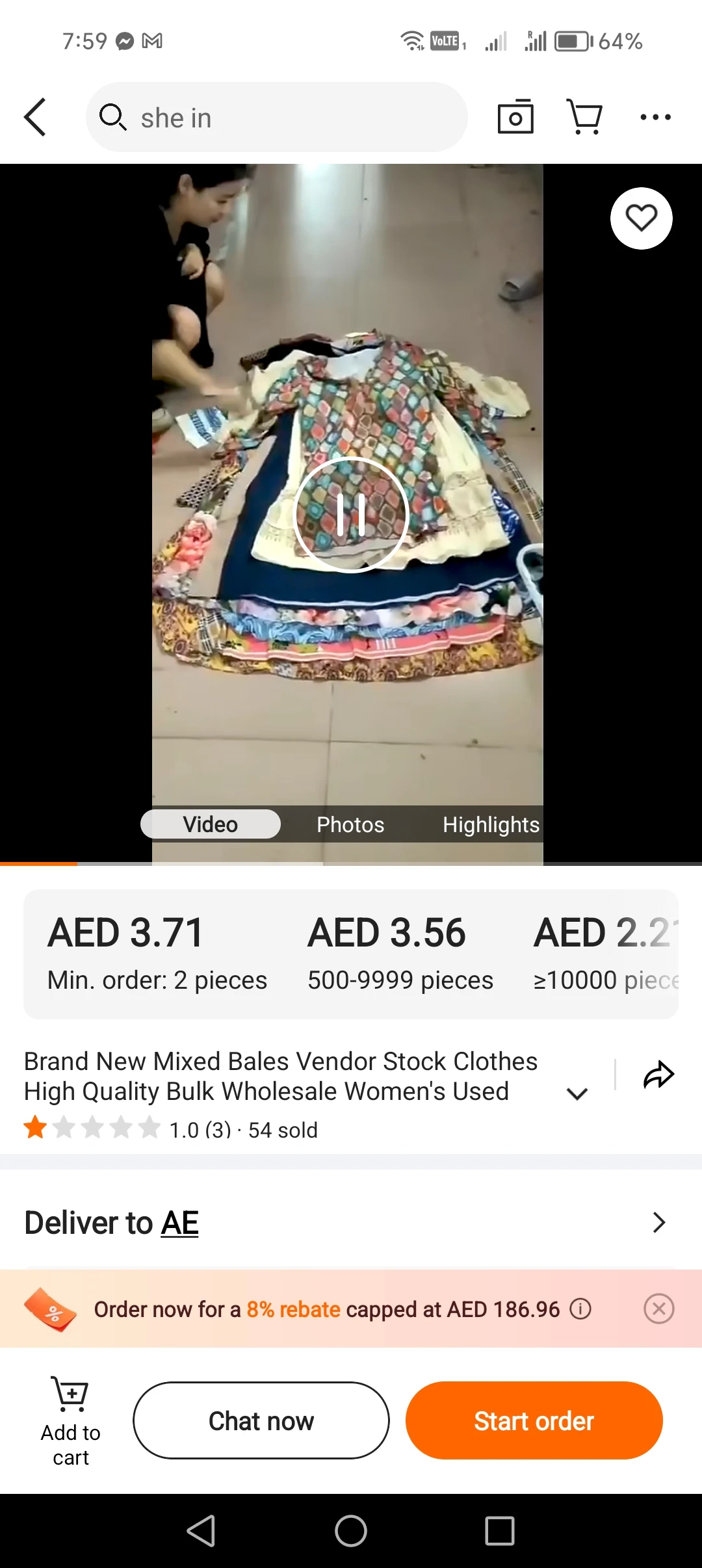The height and width of the screenshot is (1568, 702).
Task: Add product to favorites with heart icon
Action: 642,218
